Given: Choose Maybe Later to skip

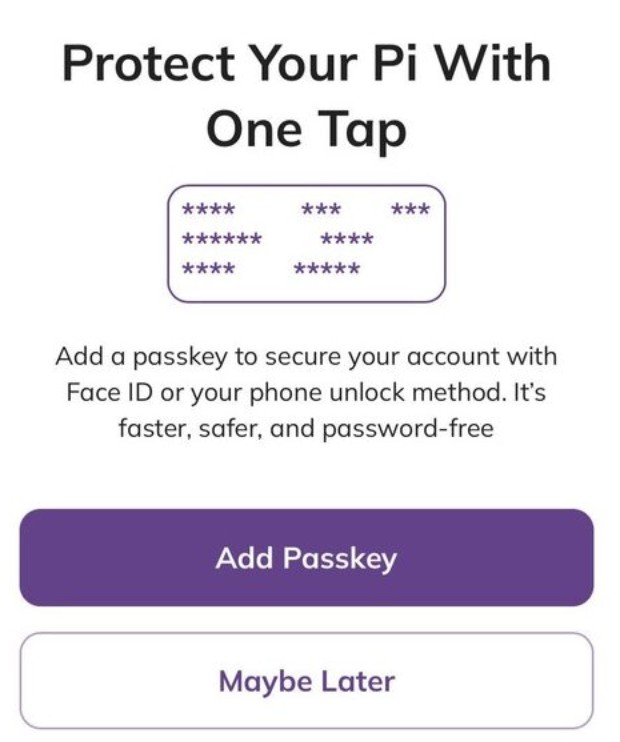Looking at the screenshot, I should pyautogui.click(x=306, y=681).
